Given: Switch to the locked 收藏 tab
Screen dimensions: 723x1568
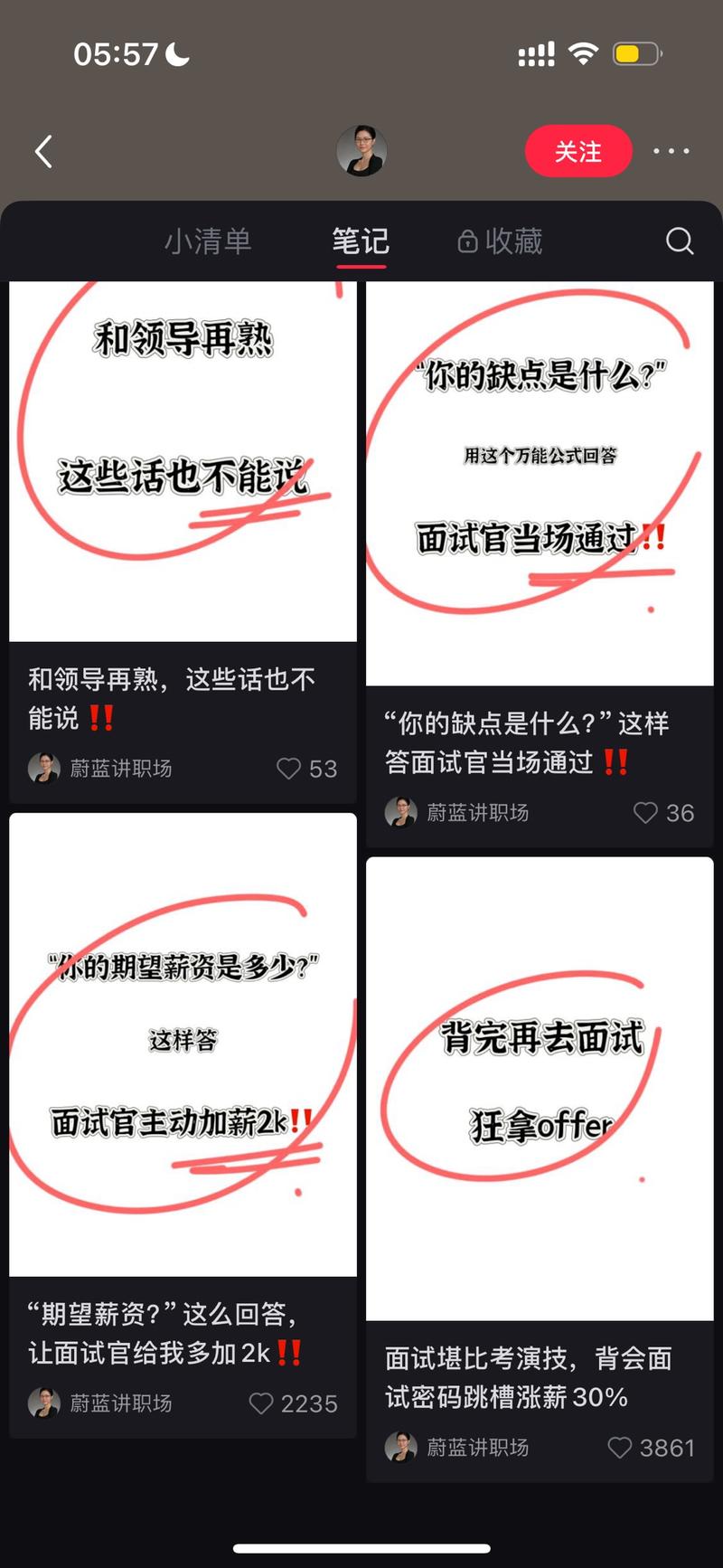Looking at the screenshot, I should point(500,241).
